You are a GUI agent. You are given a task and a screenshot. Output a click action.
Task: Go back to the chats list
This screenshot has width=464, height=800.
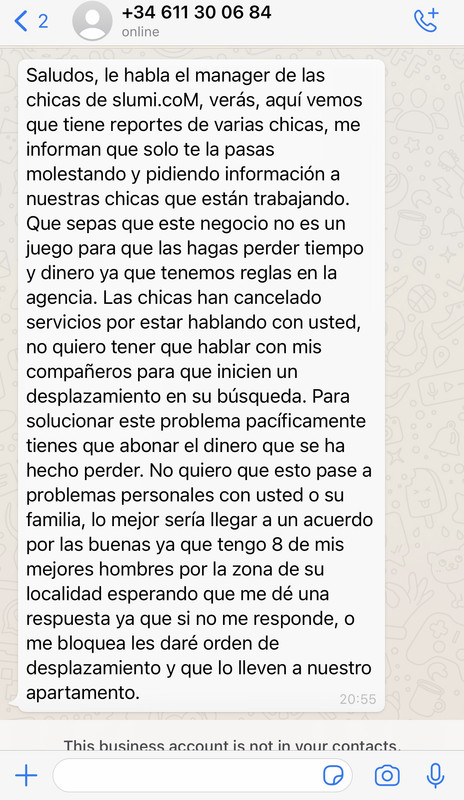click(x=31, y=21)
